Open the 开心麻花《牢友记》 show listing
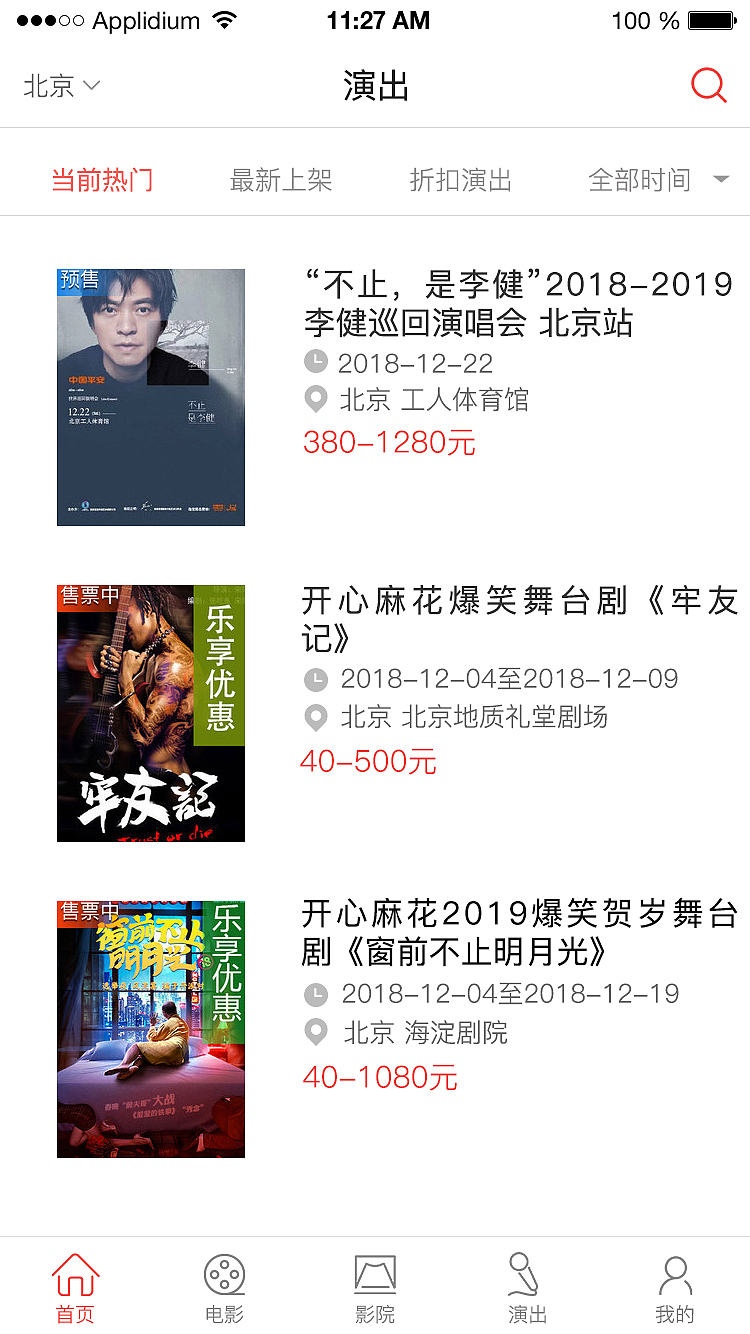Screen dimensions: 750x1334 [x=519, y=619]
